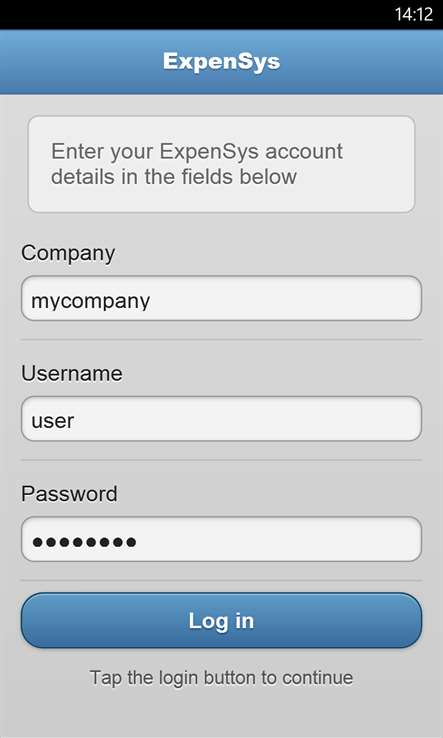This screenshot has height=738, width=443.
Task: Tap the Log in button
Action: pyautogui.click(x=221, y=620)
